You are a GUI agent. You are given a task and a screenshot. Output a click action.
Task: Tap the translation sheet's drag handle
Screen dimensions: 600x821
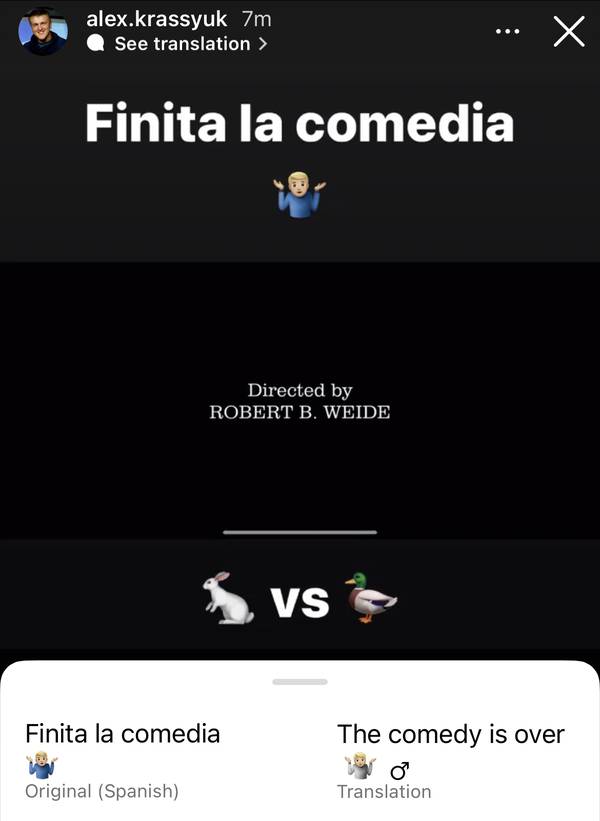(299, 682)
